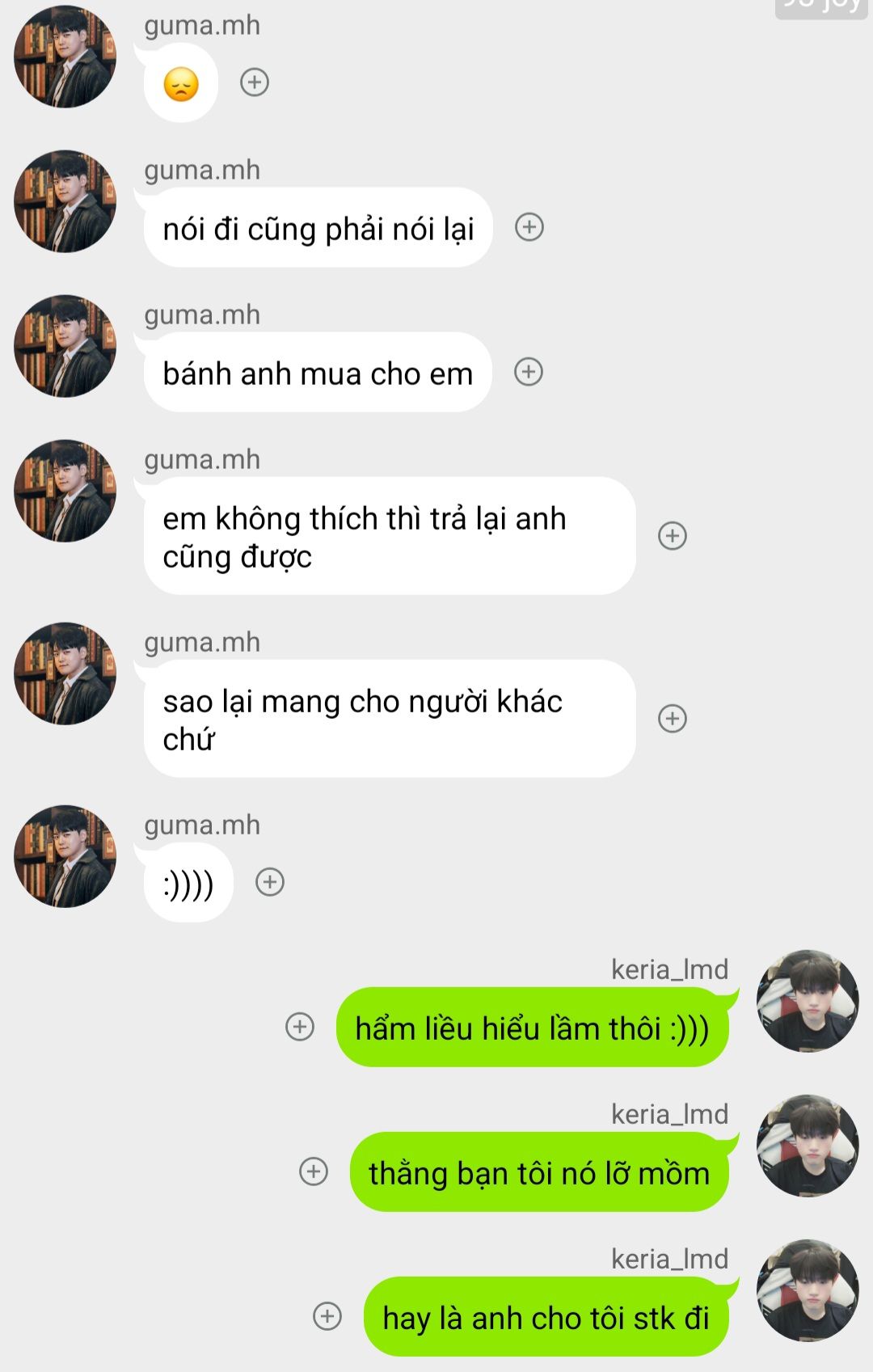Add reaction to 'hẩm liều hiểu lầm thôi'
This screenshot has width=873, height=1372.
point(300,1027)
